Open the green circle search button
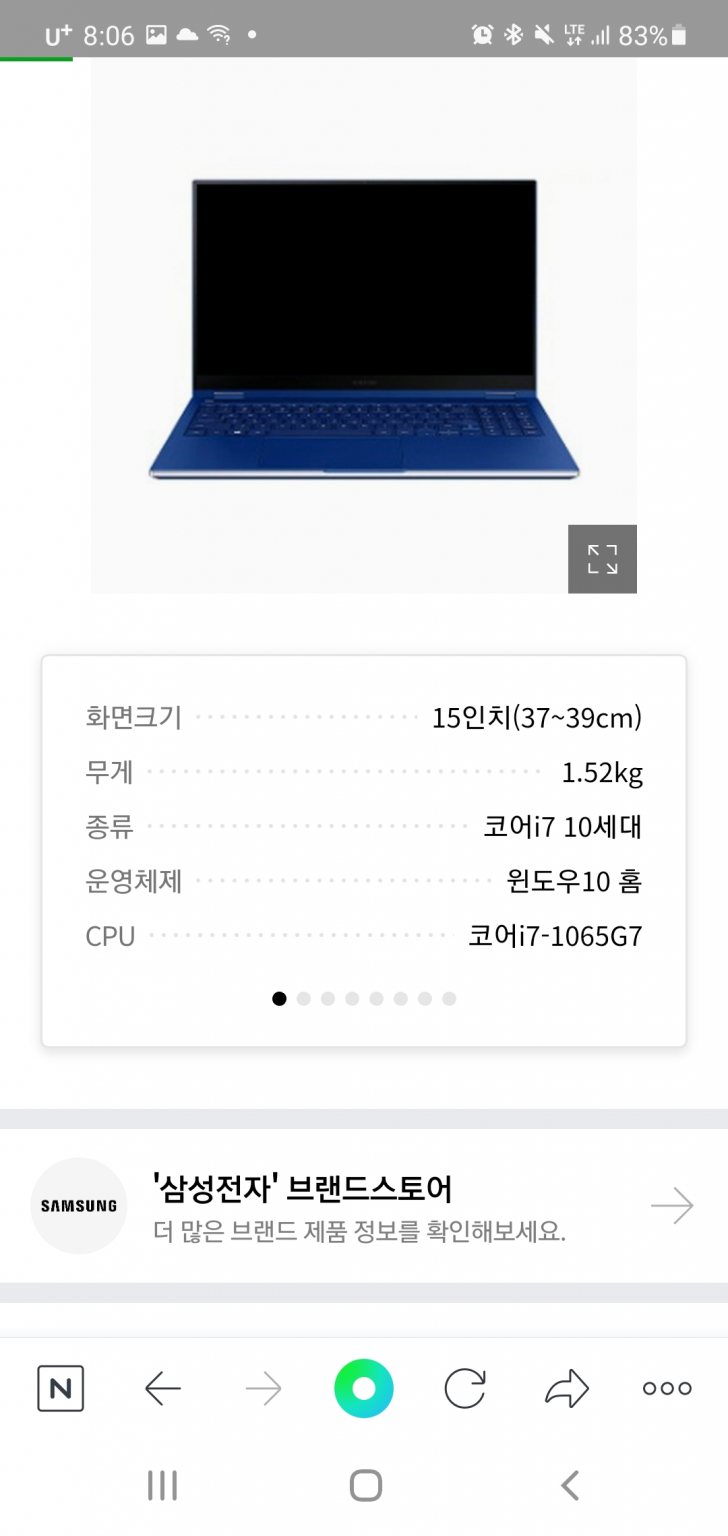This screenshot has width=728, height=1536. tap(364, 1388)
